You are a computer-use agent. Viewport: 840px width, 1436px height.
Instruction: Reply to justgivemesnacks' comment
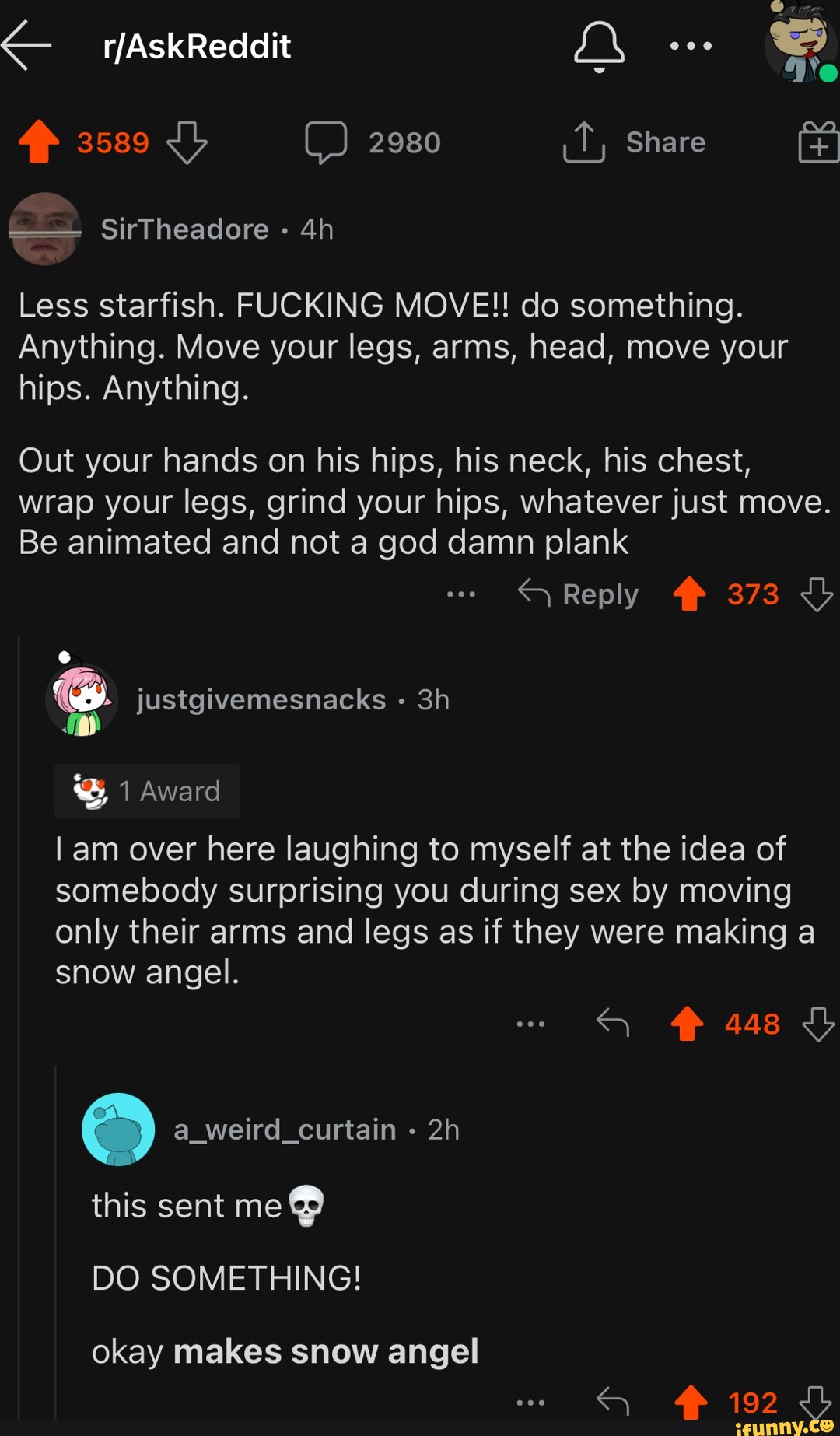(x=613, y=1024)
